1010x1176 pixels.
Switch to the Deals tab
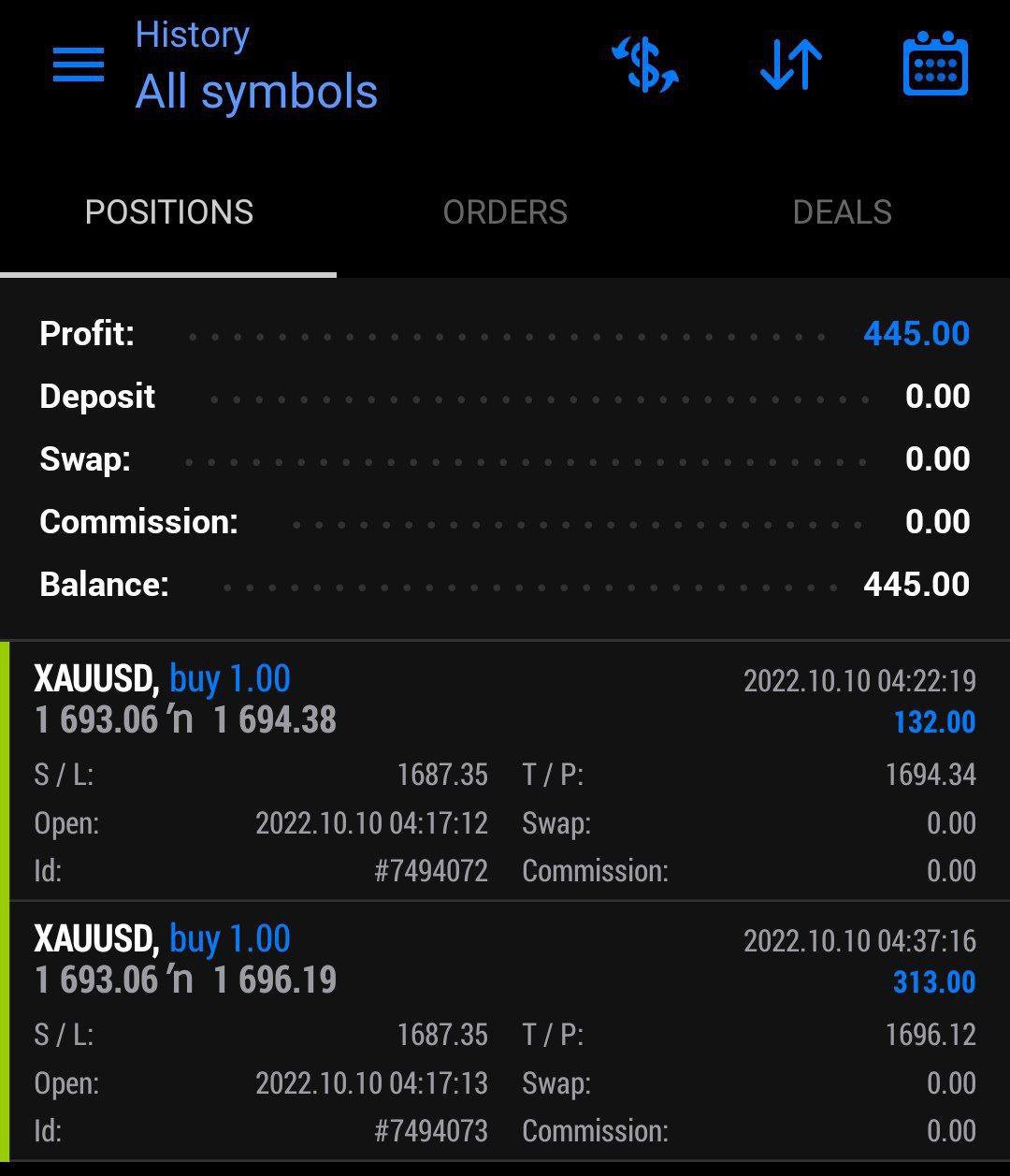click(842, 212)
